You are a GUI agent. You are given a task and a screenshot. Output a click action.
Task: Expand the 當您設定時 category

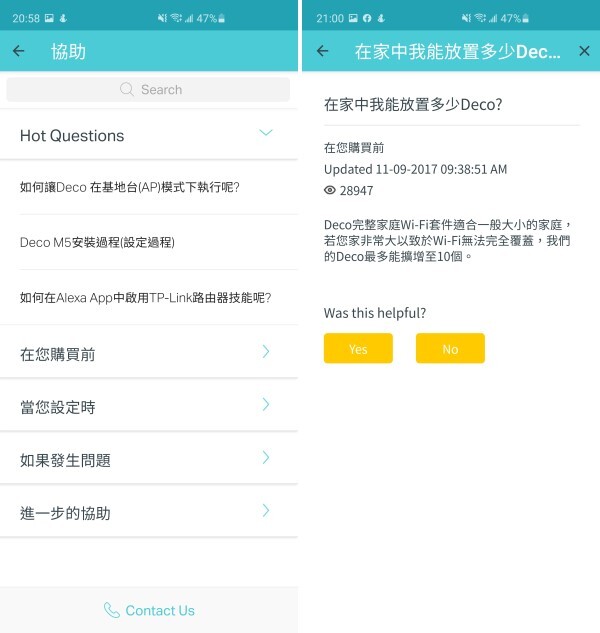(149, 406)
